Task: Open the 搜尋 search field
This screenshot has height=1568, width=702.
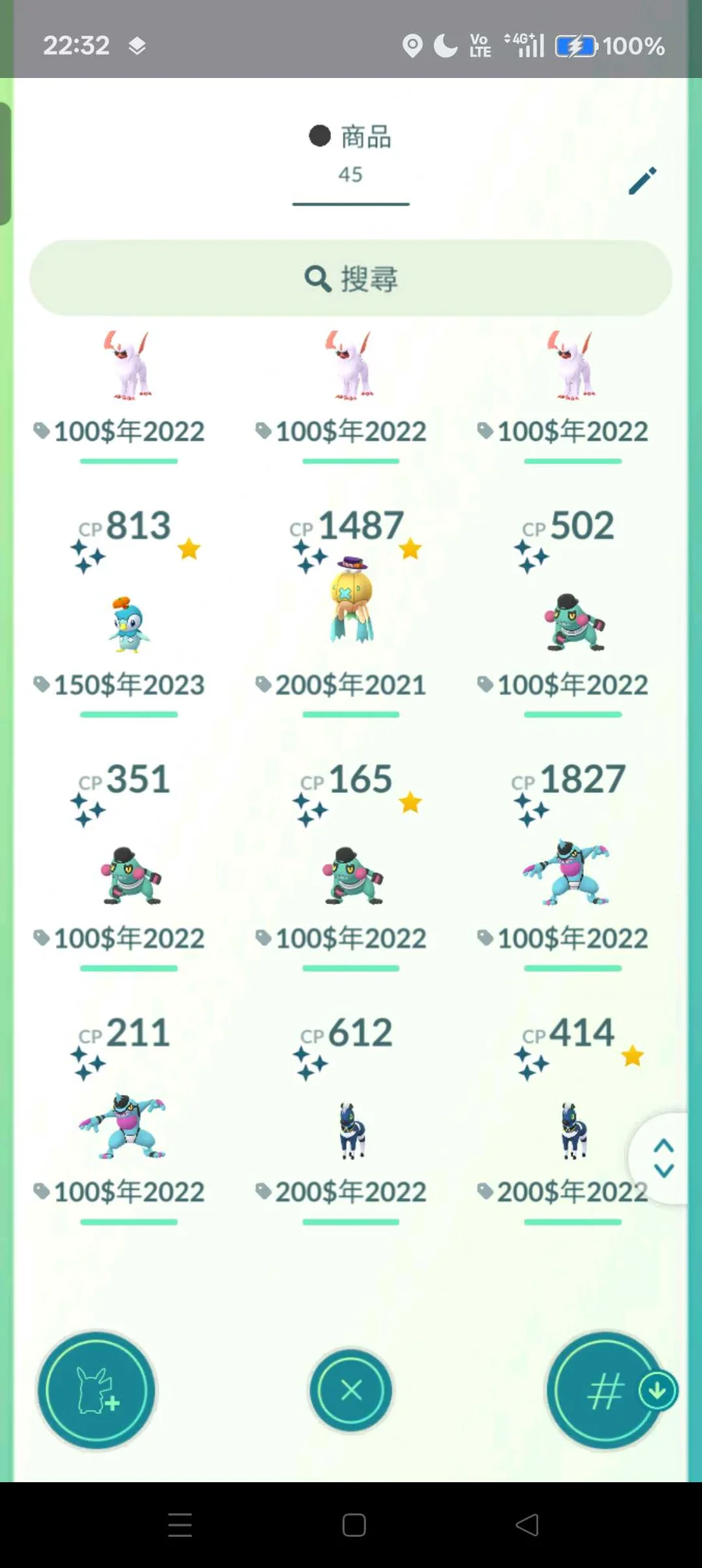Action: click(x=351, y=278)
